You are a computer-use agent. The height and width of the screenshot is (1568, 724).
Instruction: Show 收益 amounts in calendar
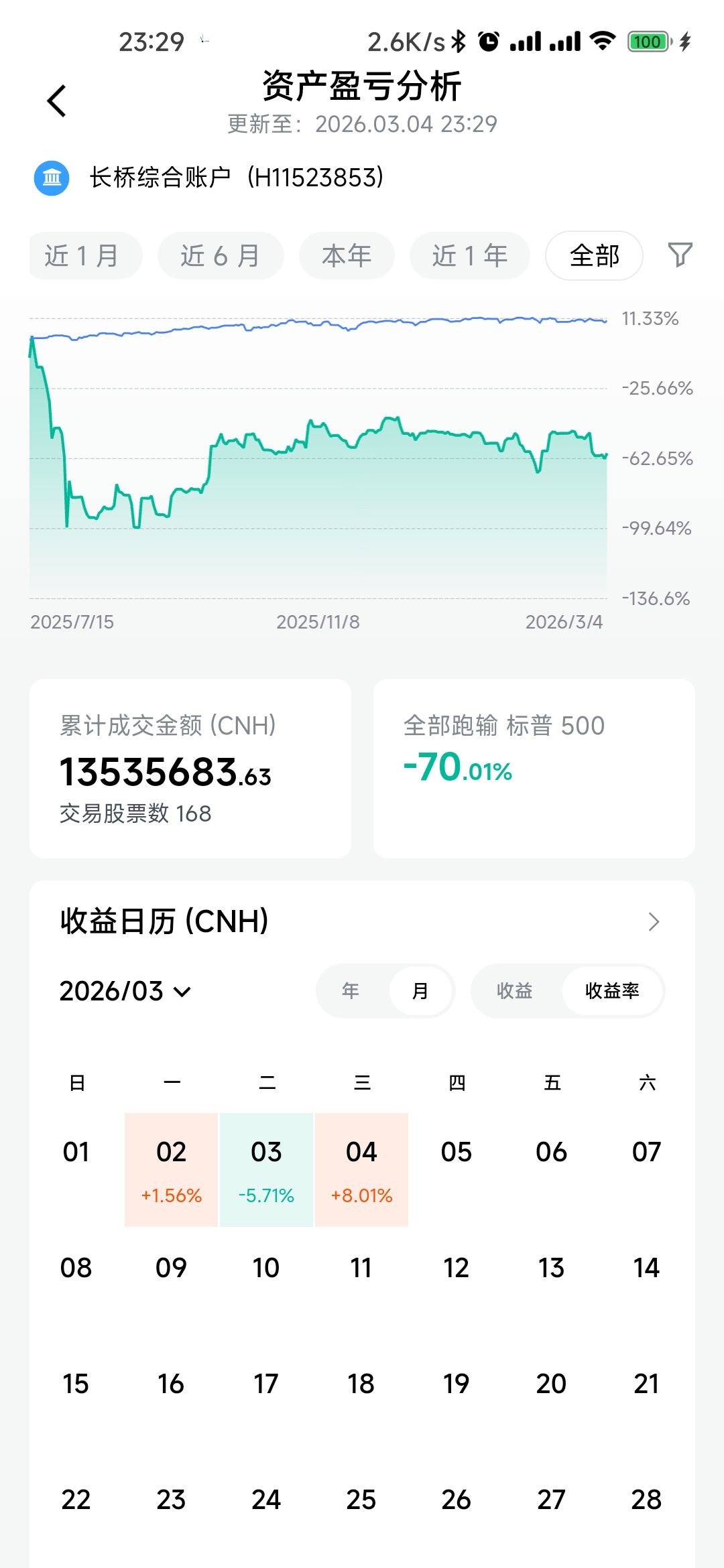pyautogui.click(x=515, y=991)
